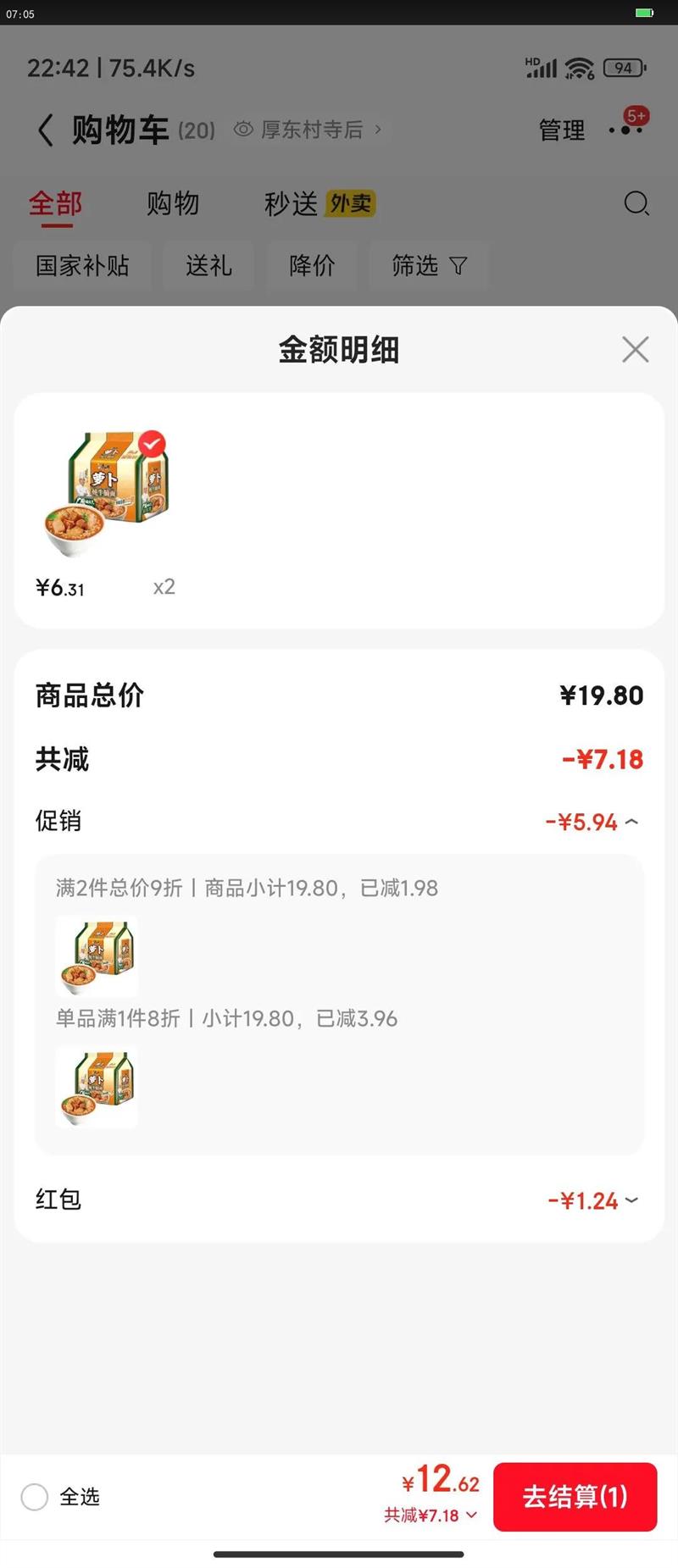Change delivery address 厚东村寺后
The height and width of the screenshot is (1568, 678).
point(311,130)
